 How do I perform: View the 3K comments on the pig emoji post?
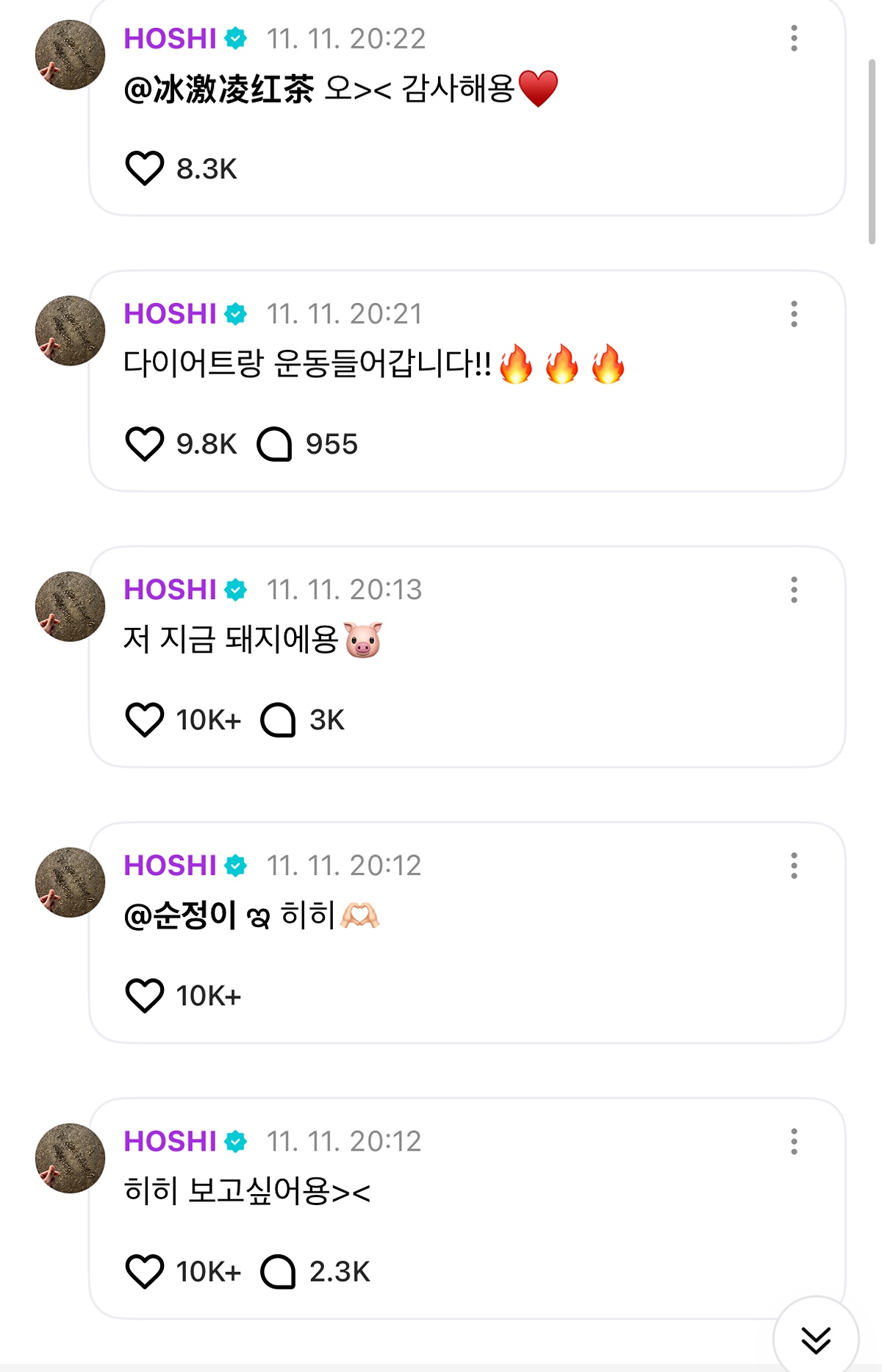point(278,720)
